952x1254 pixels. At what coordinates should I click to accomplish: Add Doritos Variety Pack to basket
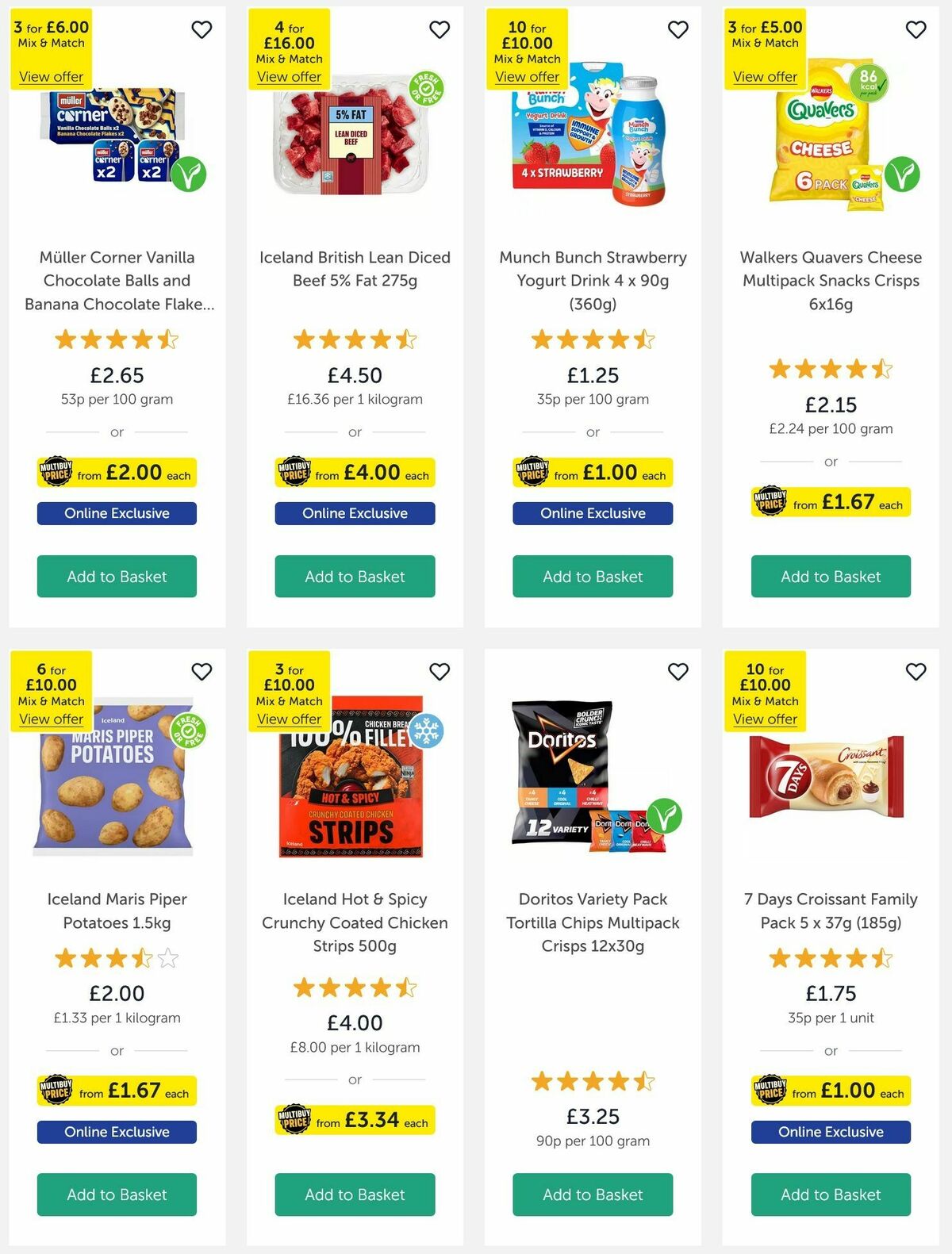[x=592, y=1195]
